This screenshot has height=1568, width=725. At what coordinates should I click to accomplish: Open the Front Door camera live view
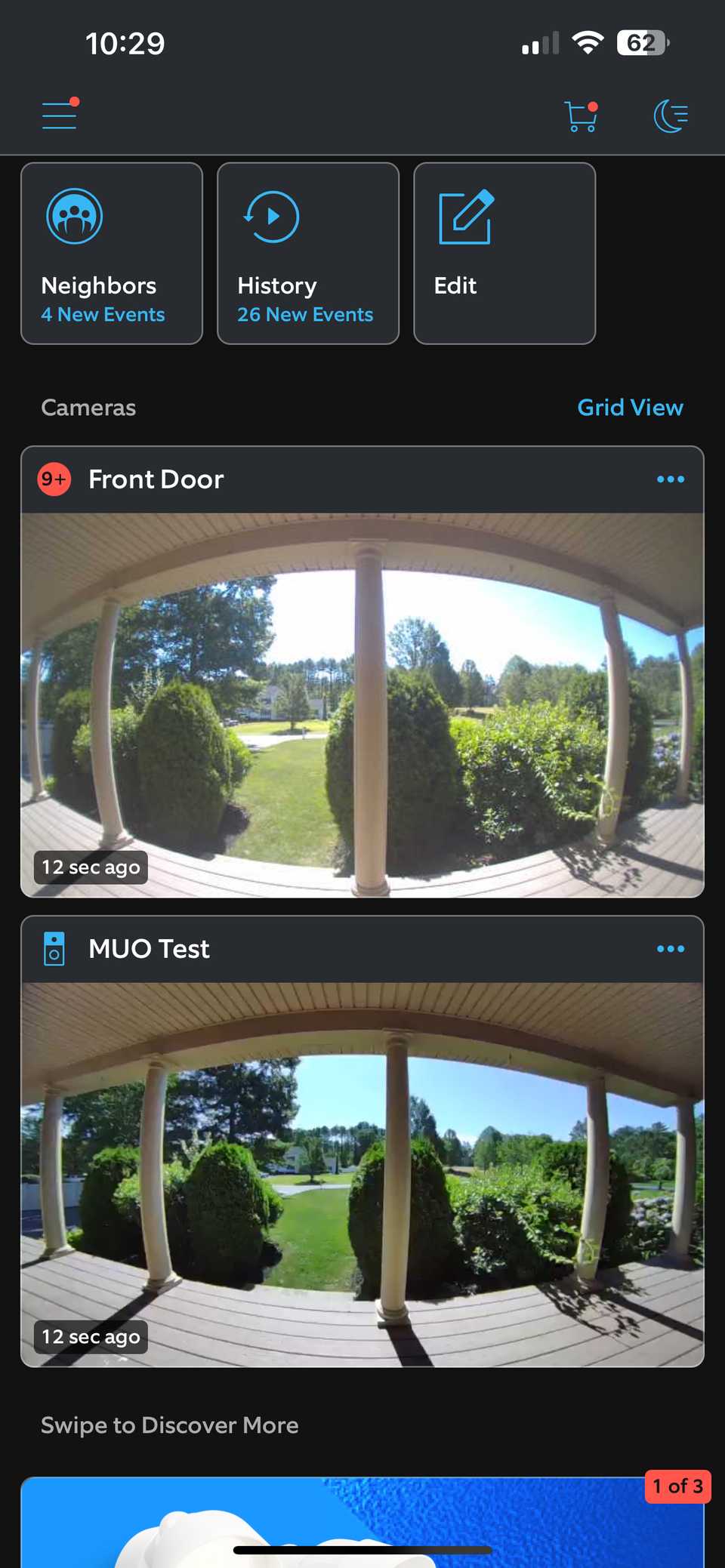362,705
